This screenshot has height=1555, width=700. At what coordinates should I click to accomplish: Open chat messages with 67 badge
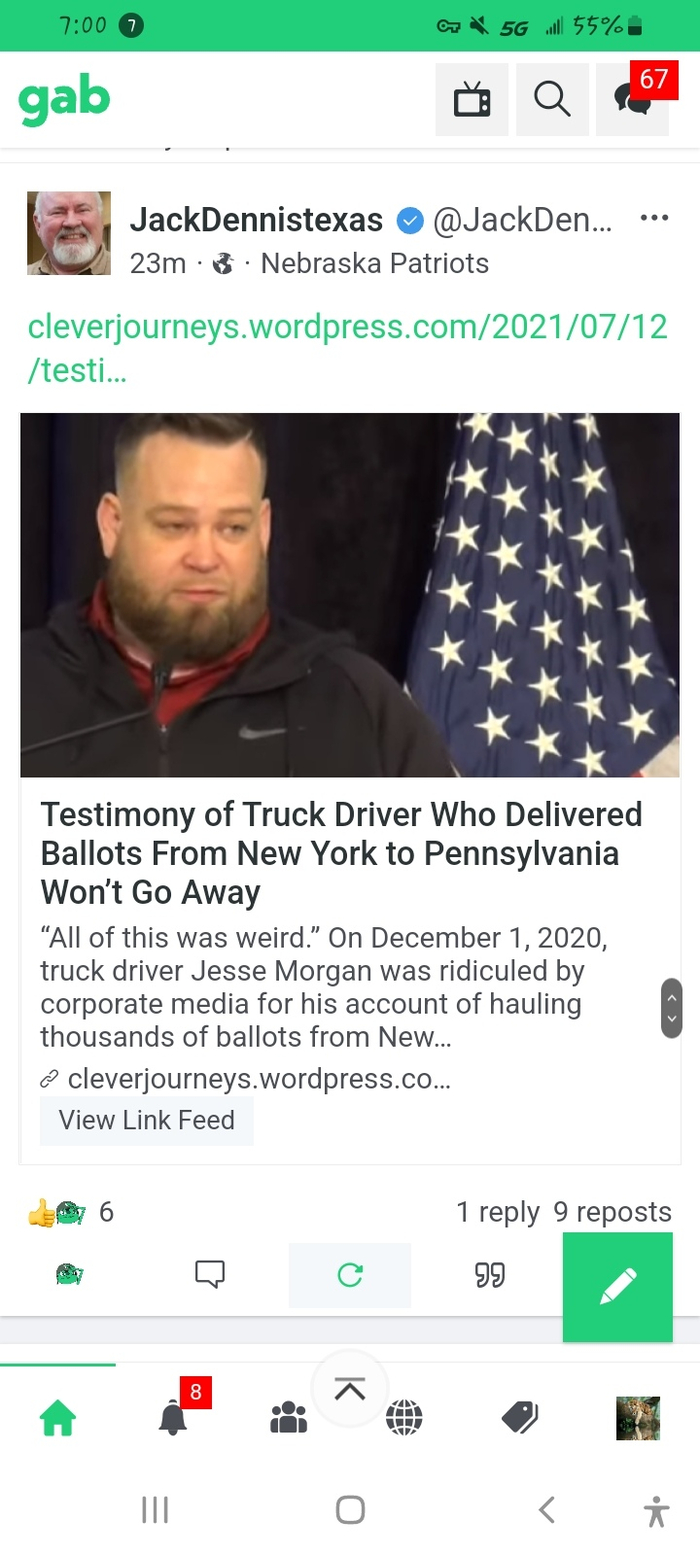pos(633,99)
